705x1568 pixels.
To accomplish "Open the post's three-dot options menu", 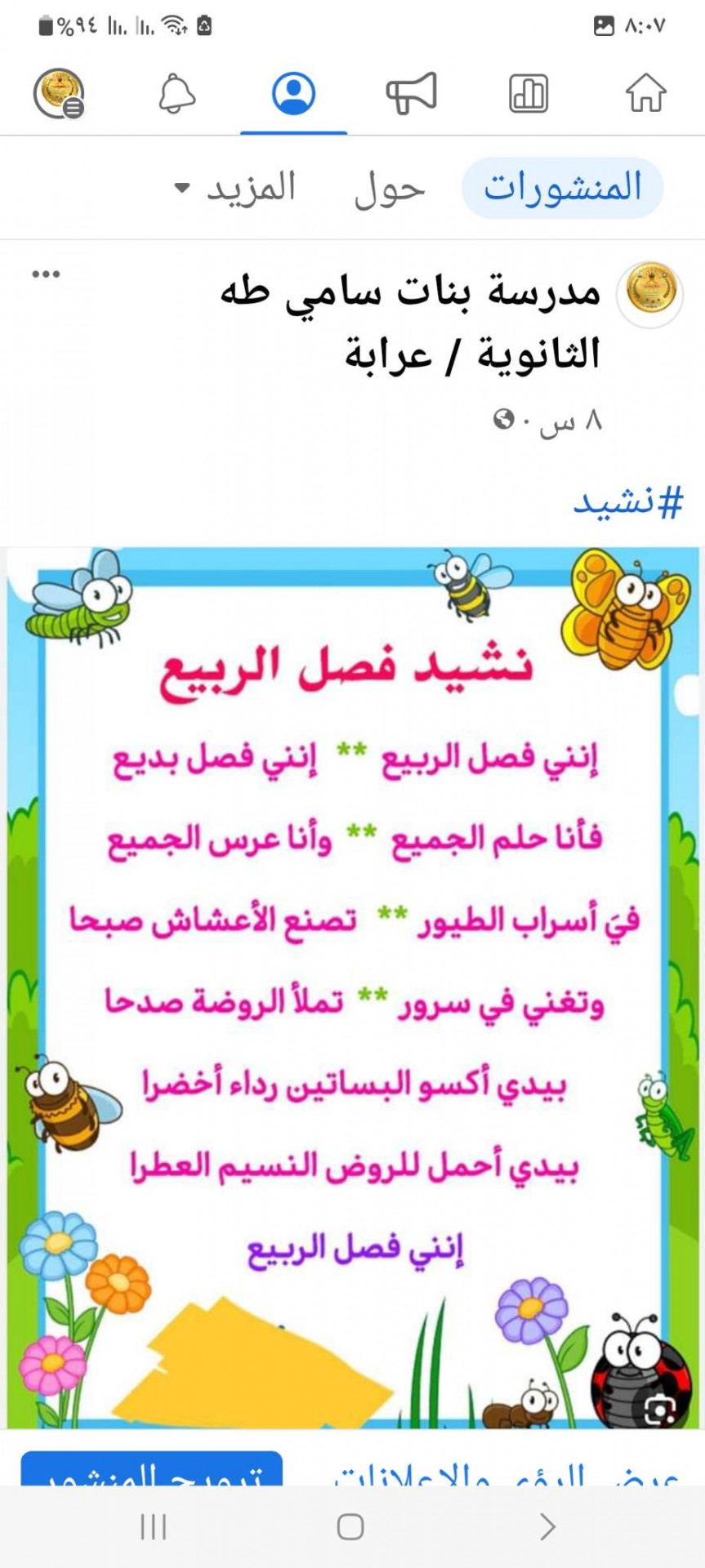I will (x=46, y=274).
